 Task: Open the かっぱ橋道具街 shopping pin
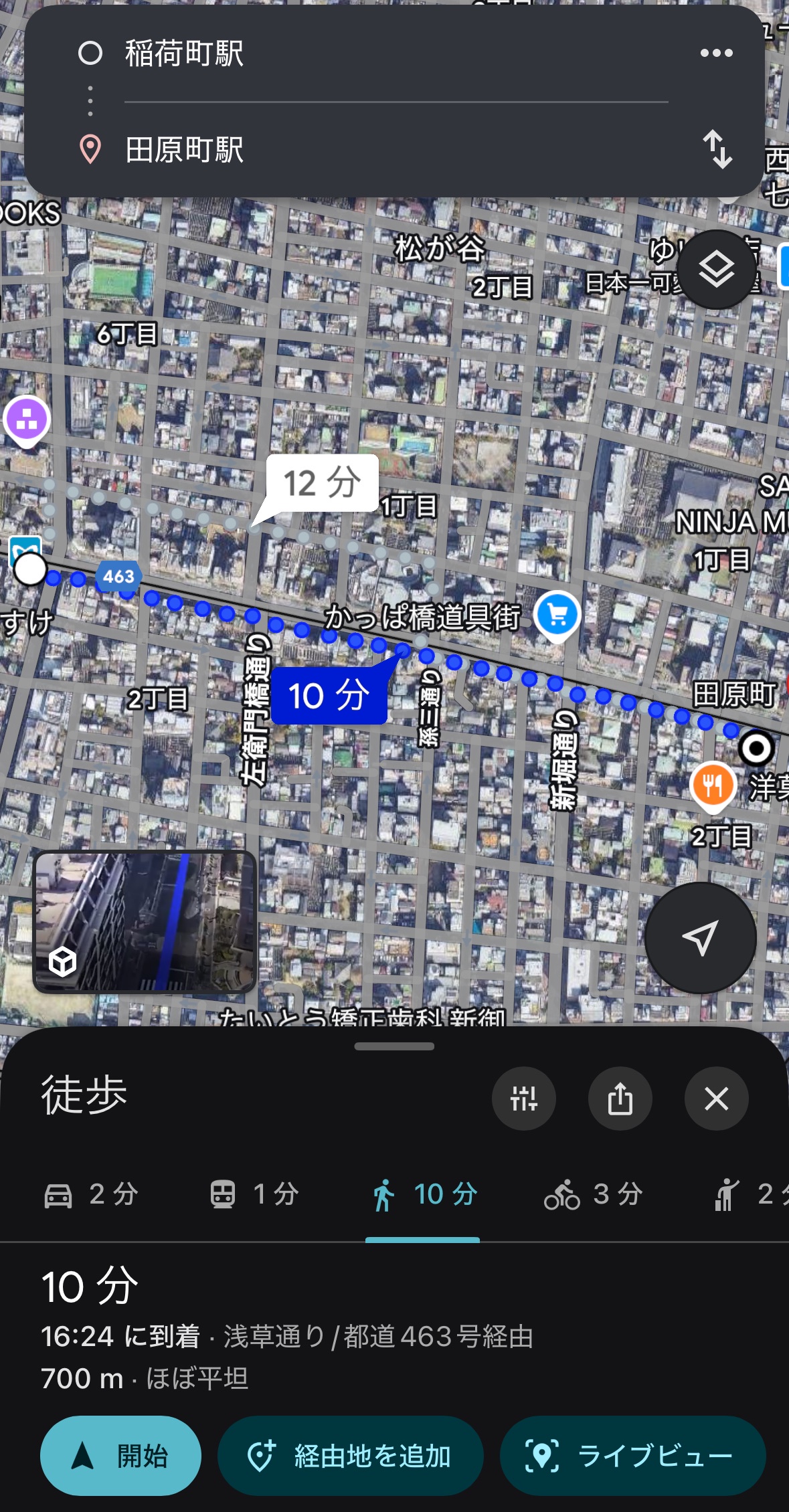[557, 614]
